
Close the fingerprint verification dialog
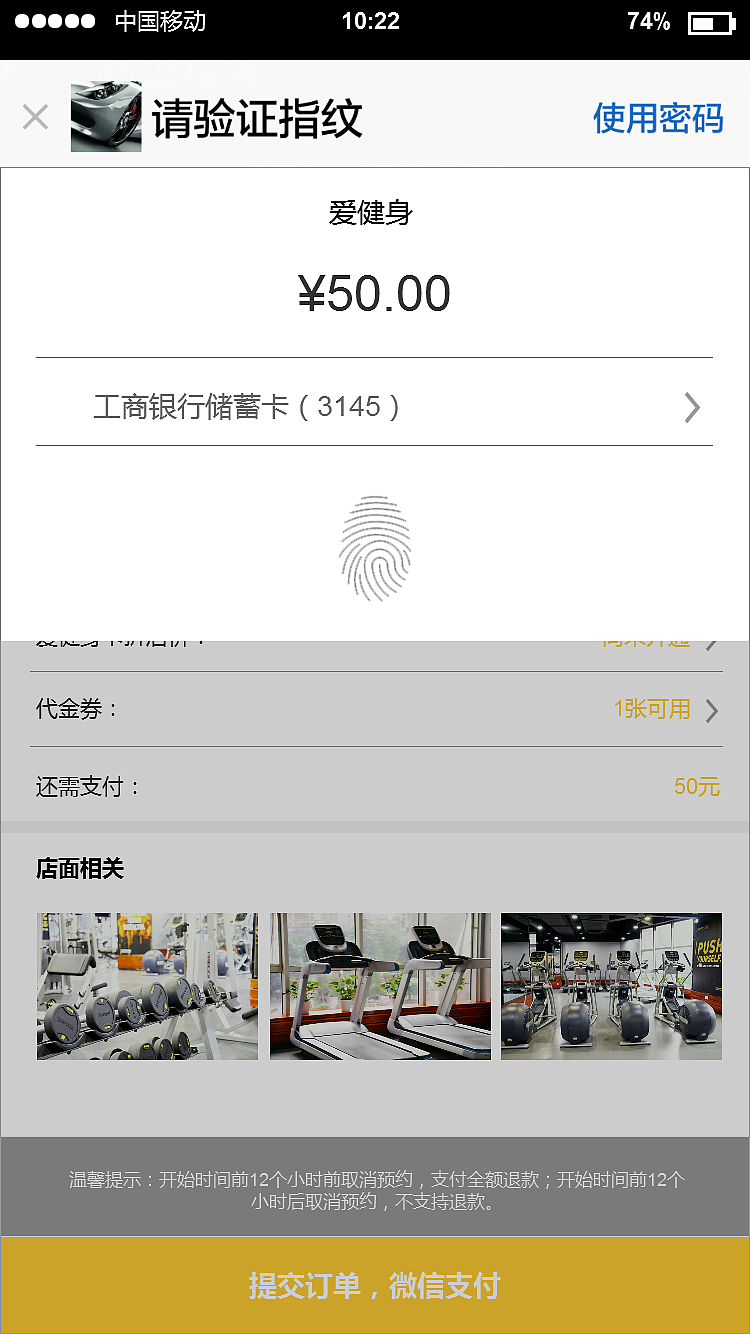(x=35, y=117)
